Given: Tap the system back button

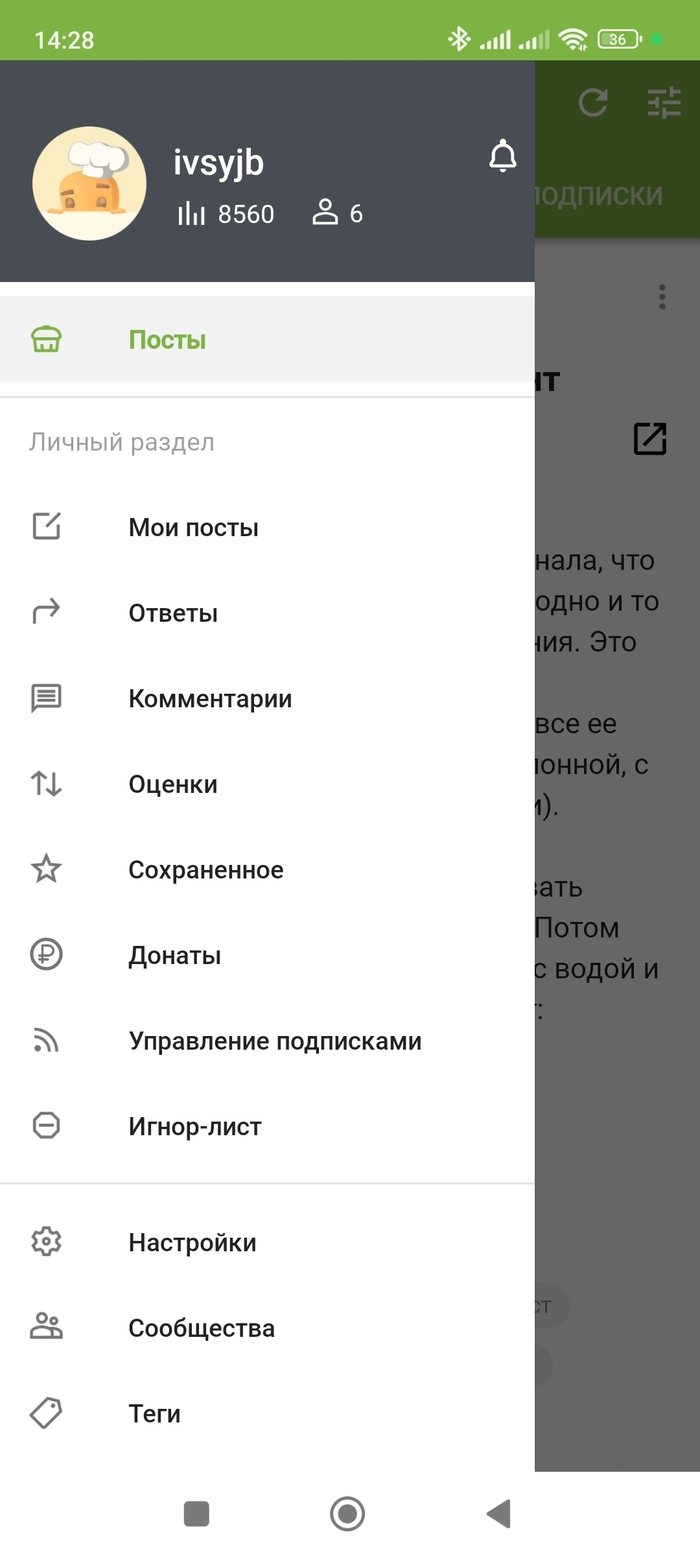Looking at the screenshot, I should [498, 1514].
